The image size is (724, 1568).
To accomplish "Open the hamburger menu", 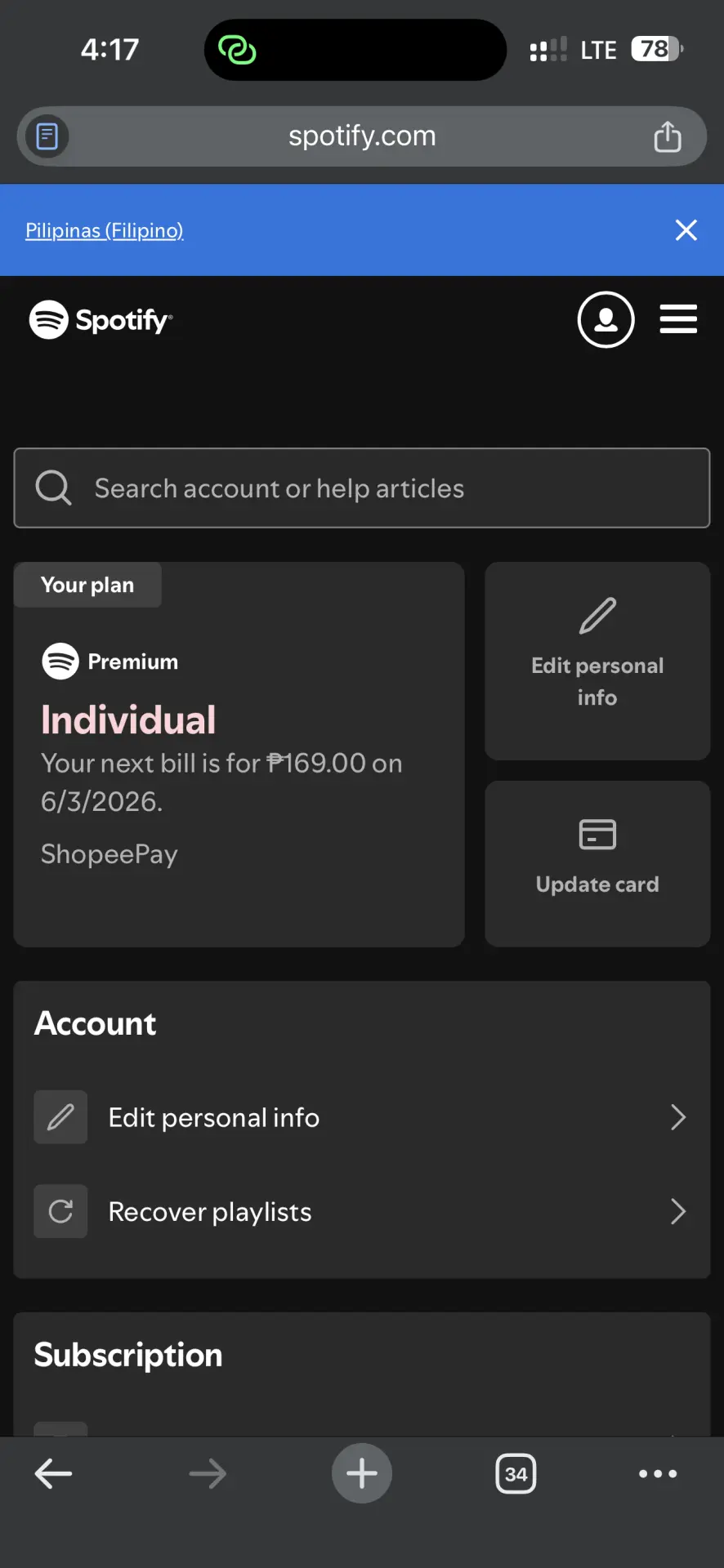I will tap(678, 319).
